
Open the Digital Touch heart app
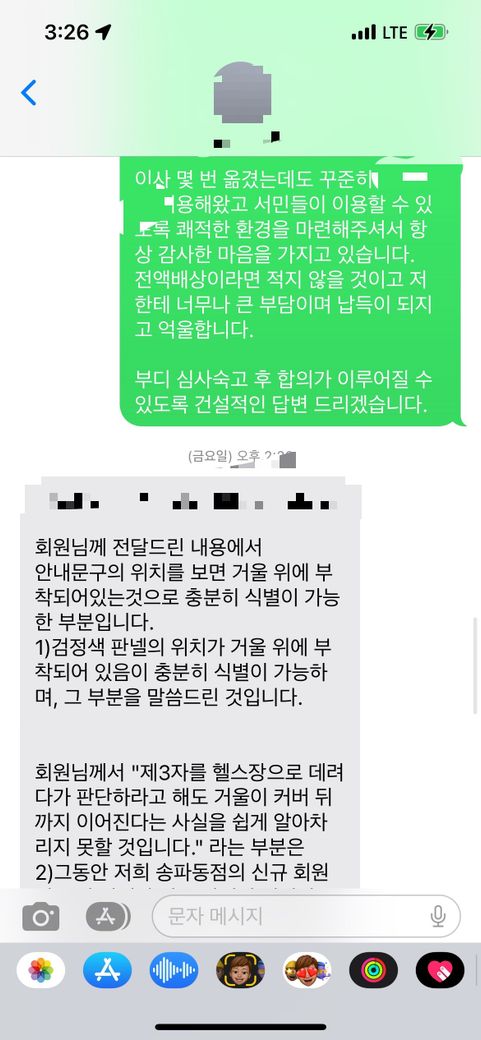440,970
